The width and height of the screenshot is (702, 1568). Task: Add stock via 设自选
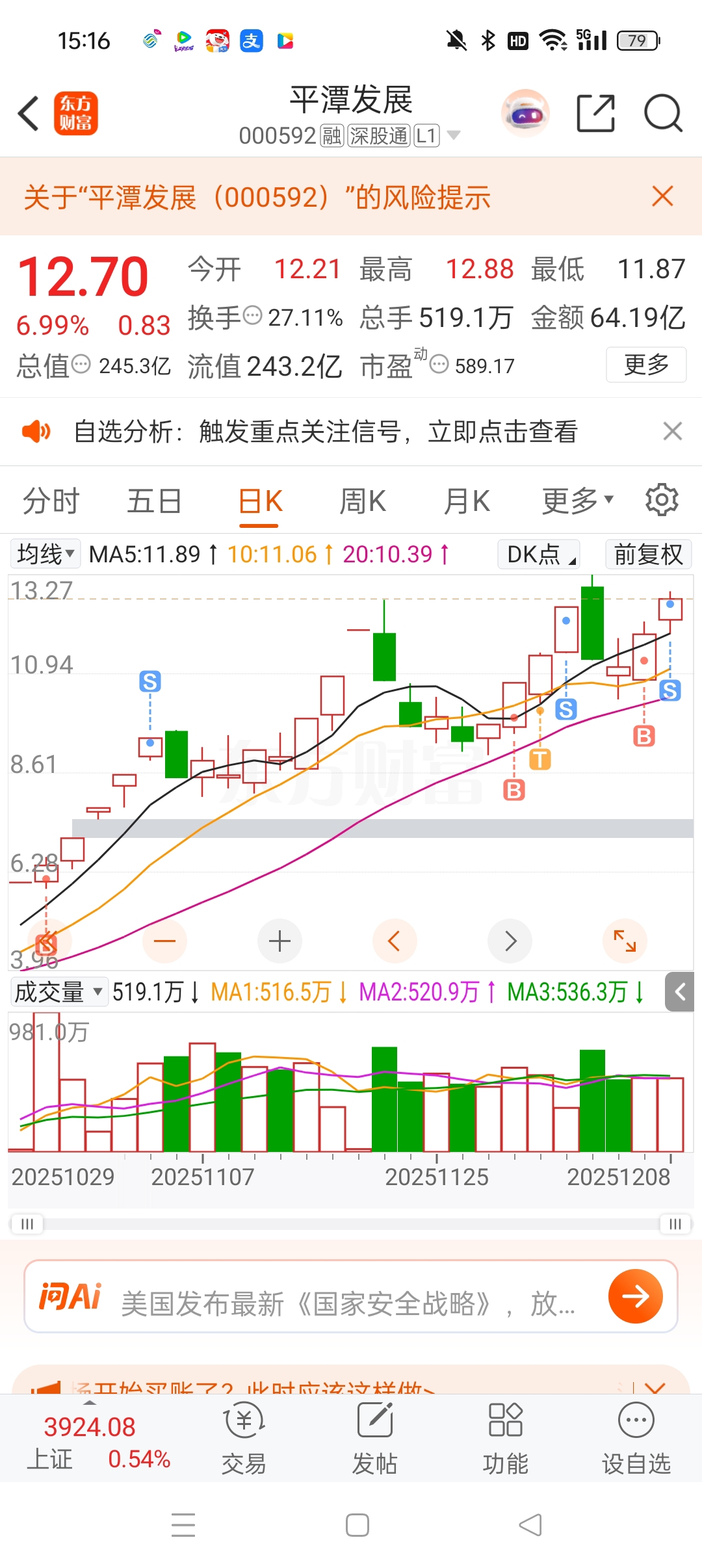[x=636, y=1439]
